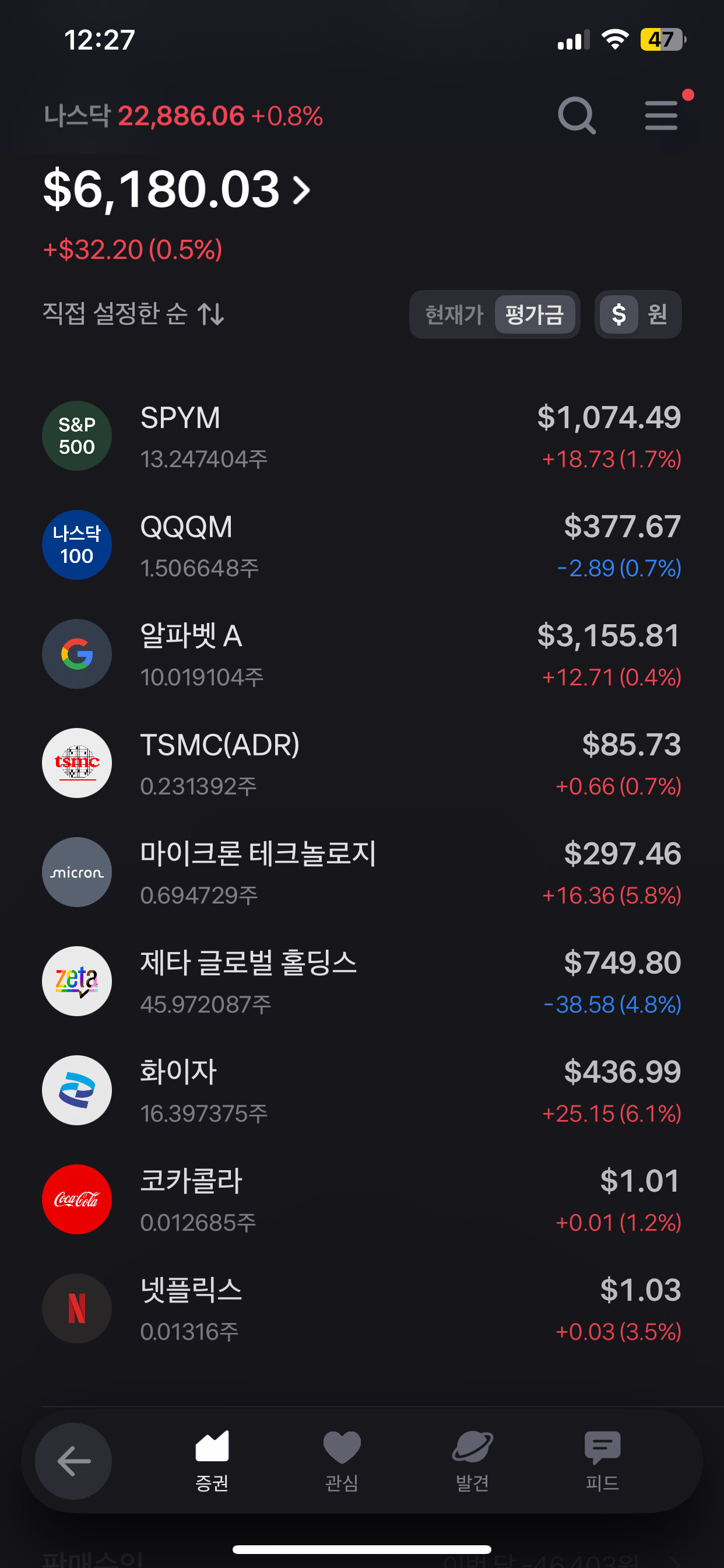The width and height of the screenshot is (724, 1568).
Task: Open 알파벳 A stock
Action: coord(361,654)
